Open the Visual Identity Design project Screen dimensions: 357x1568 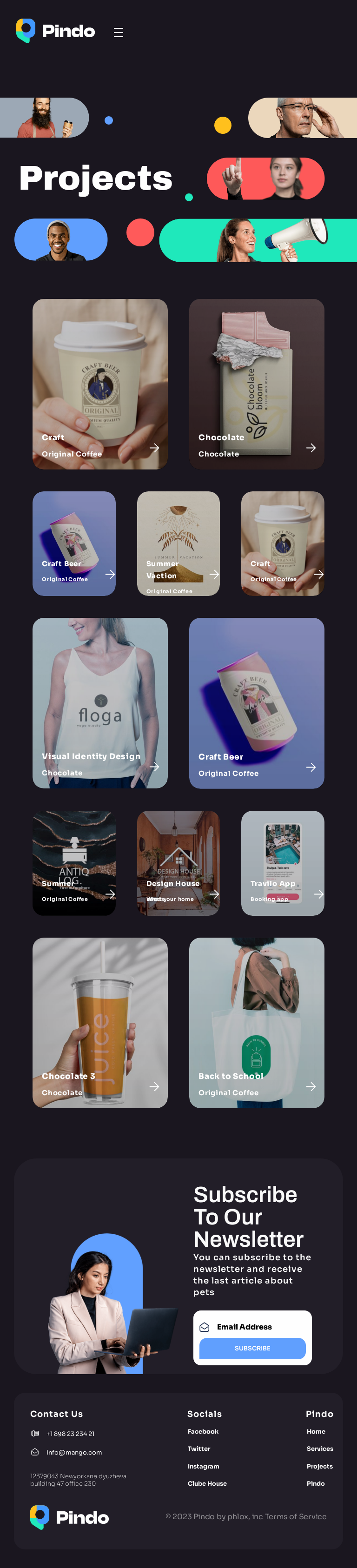coord(100,702)
